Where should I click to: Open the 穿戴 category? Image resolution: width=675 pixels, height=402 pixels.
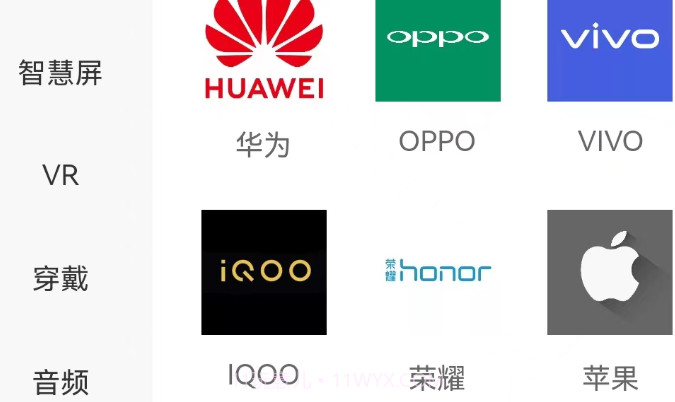pos(60,279)
